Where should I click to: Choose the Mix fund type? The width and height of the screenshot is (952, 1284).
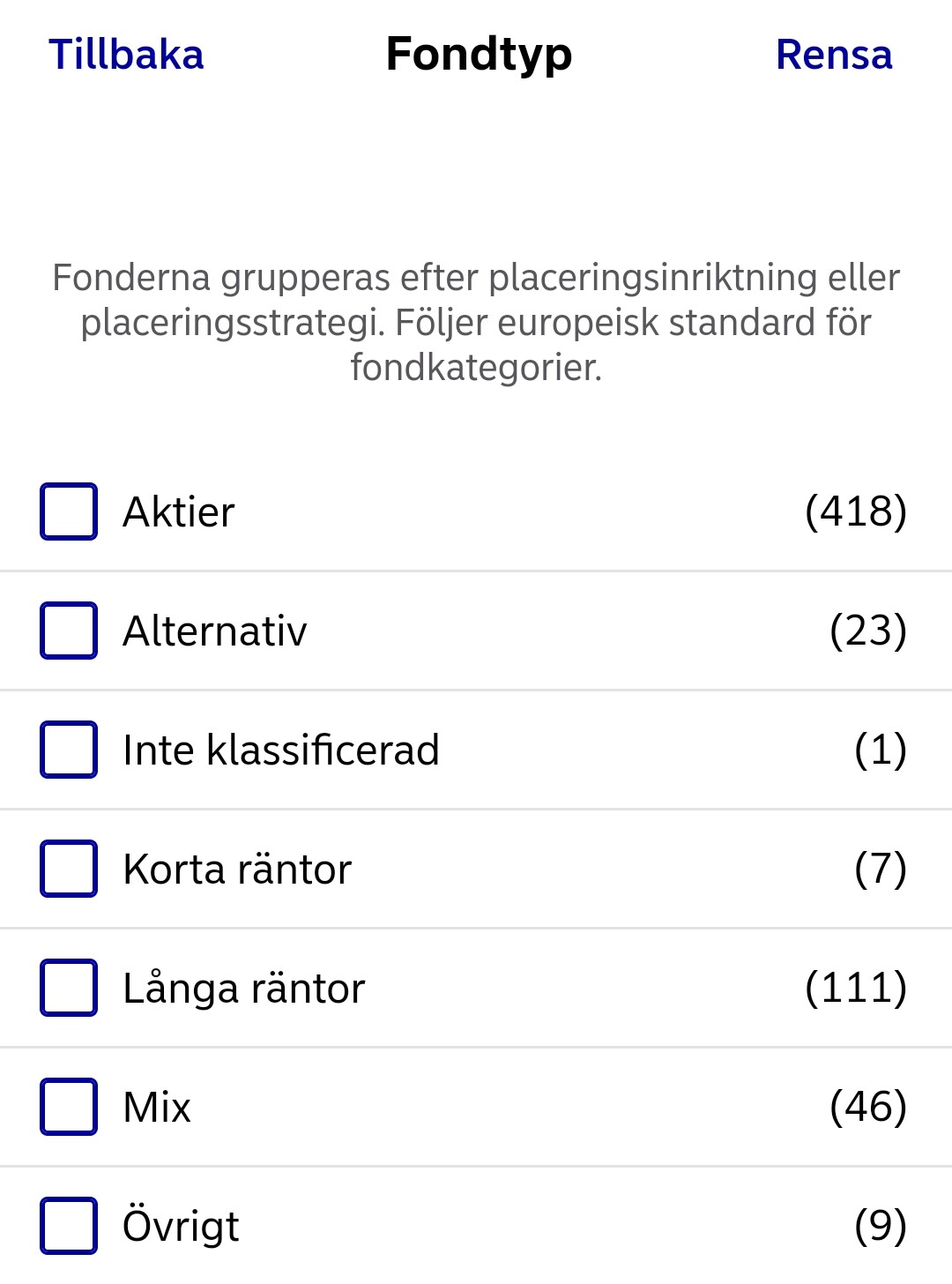69,1107
